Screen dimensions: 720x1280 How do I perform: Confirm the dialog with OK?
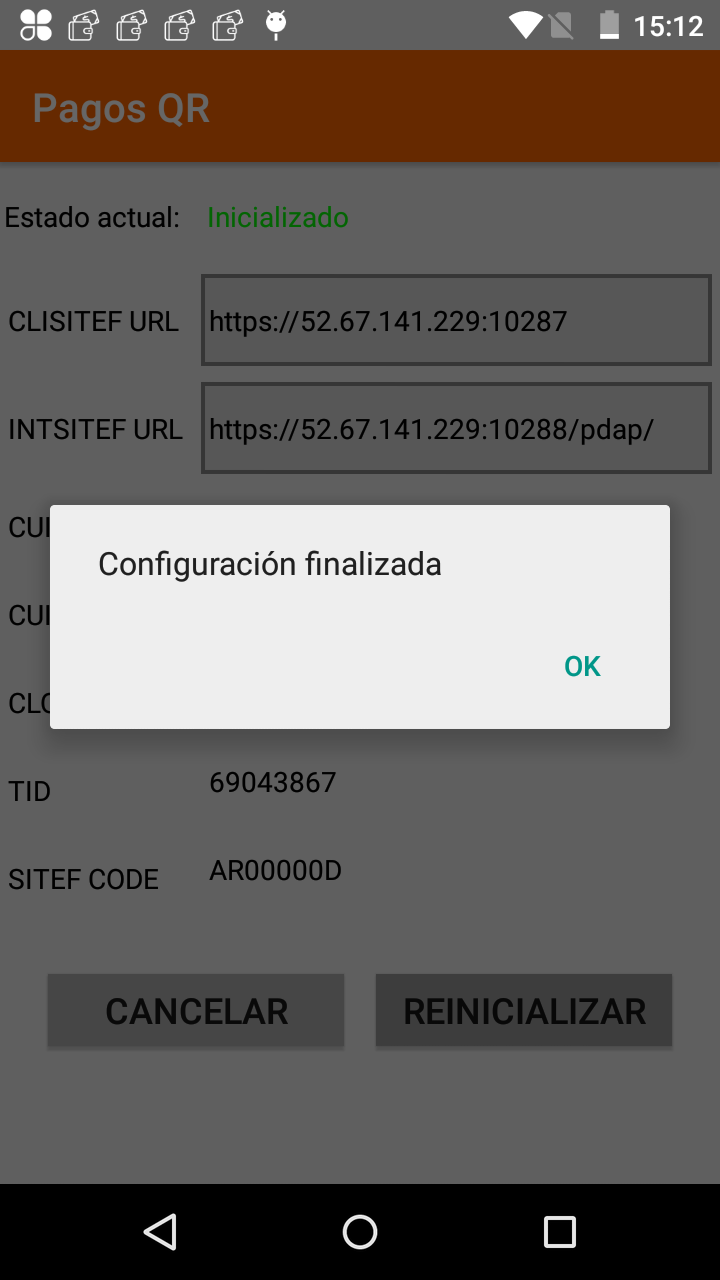click(582, 666)
